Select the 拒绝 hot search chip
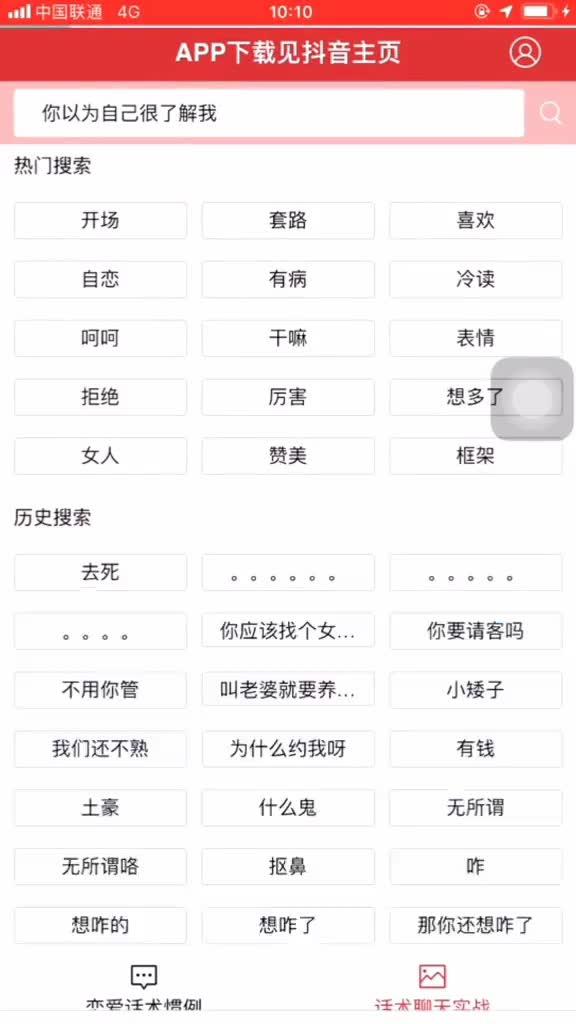Screen dimensions: 576x1024 click(x=101, y=397)
